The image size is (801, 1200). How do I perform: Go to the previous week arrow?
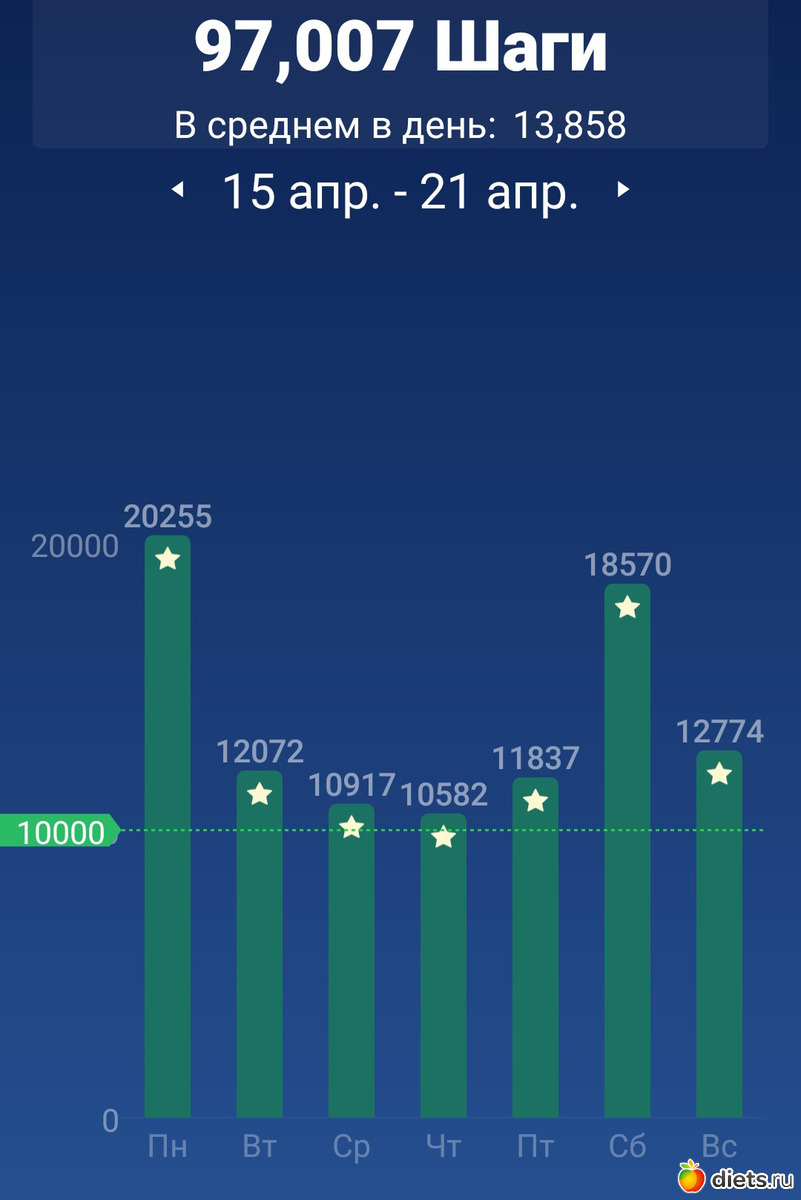click(178, 190)
